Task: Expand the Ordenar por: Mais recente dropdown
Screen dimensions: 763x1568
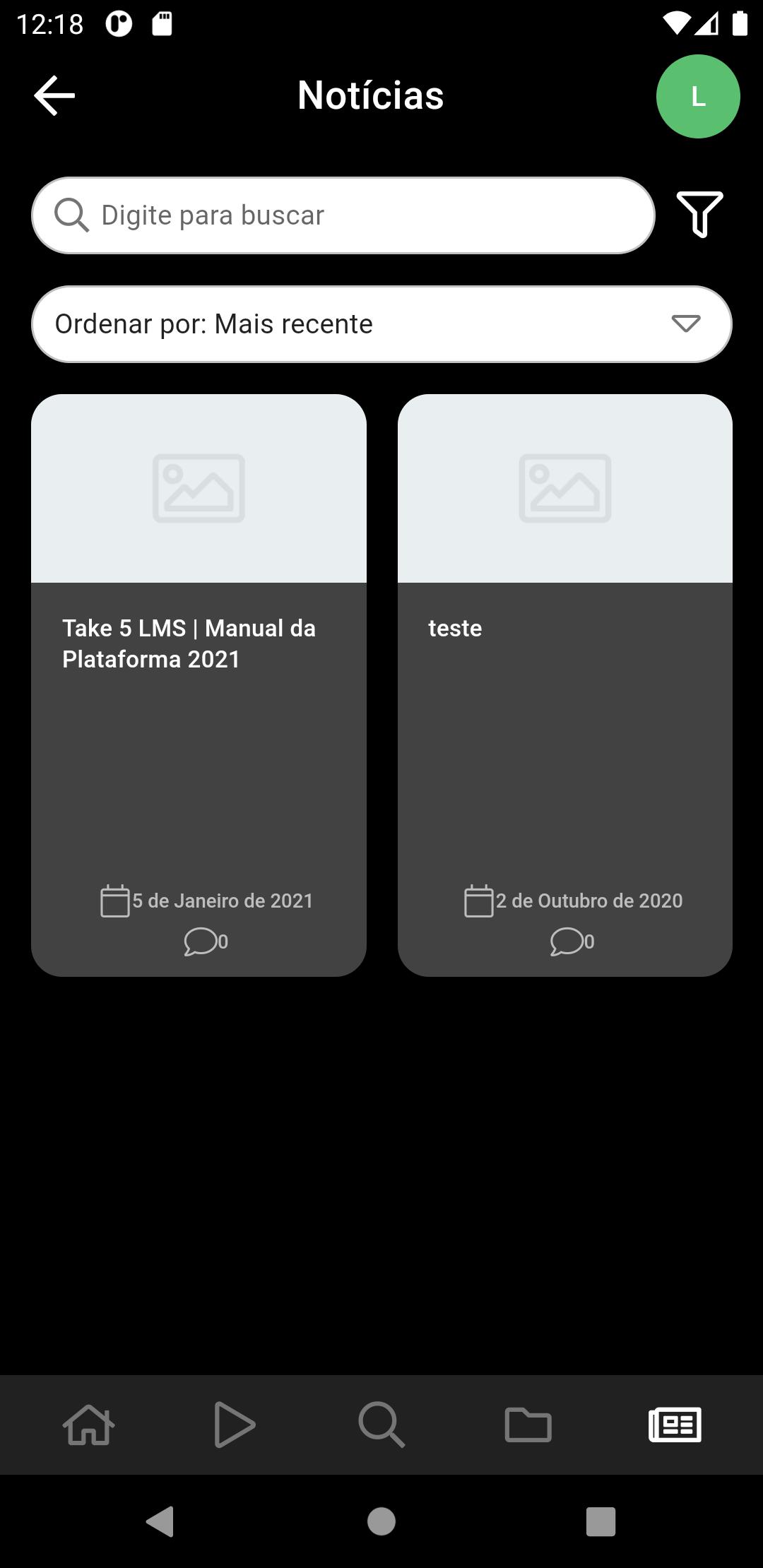Action: [381, 324]
